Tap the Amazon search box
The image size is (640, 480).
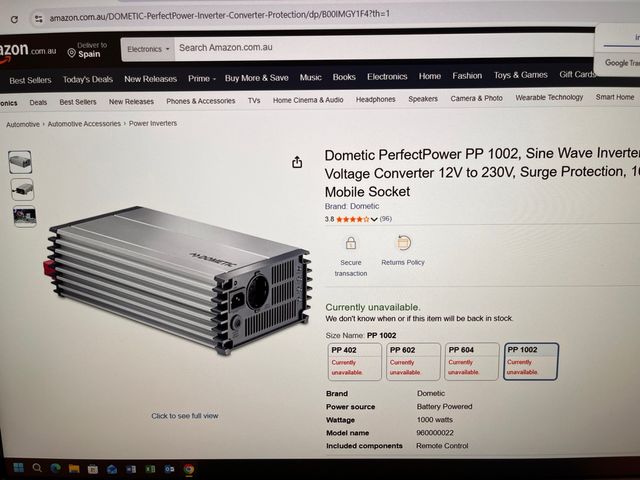coord(380,47)
